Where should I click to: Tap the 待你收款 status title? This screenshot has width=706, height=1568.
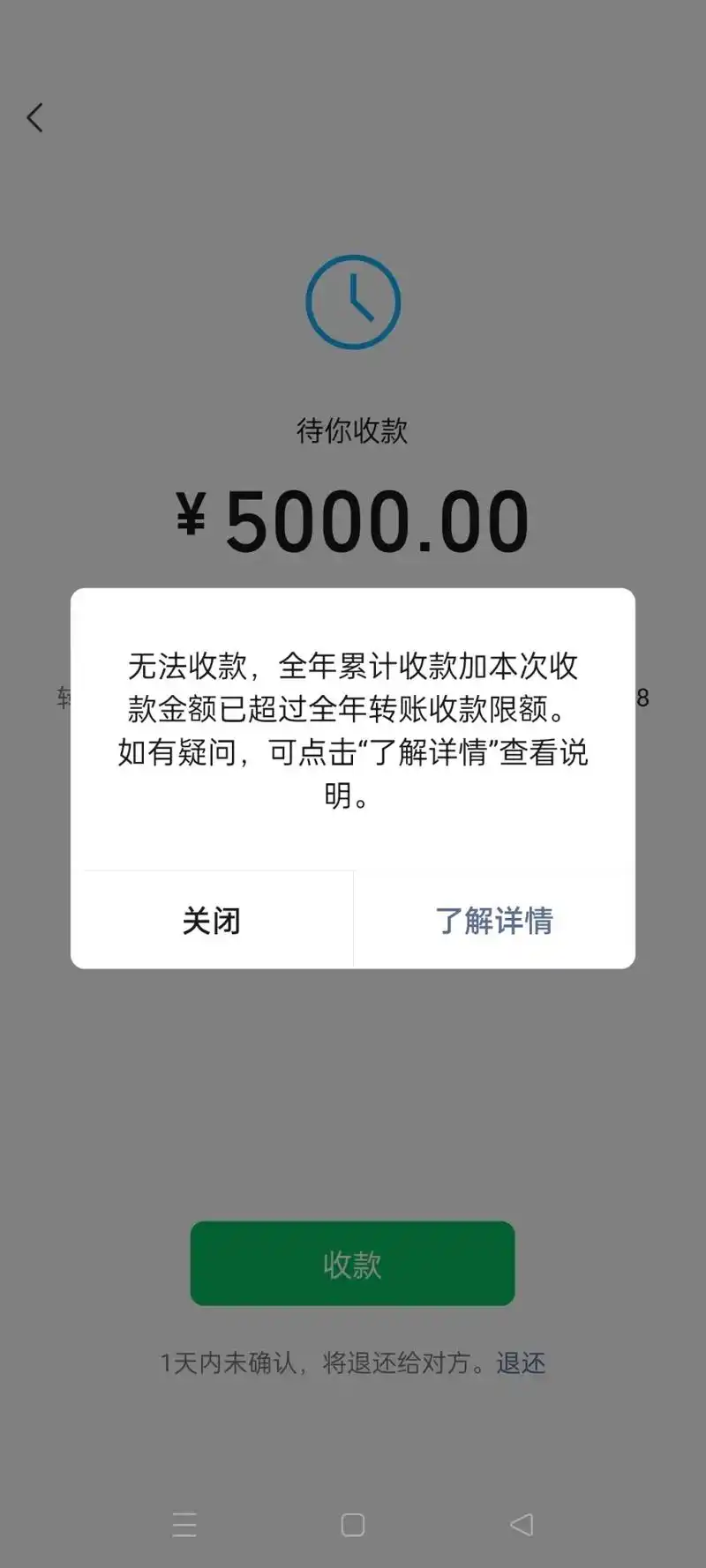click(x=351, y=431)
